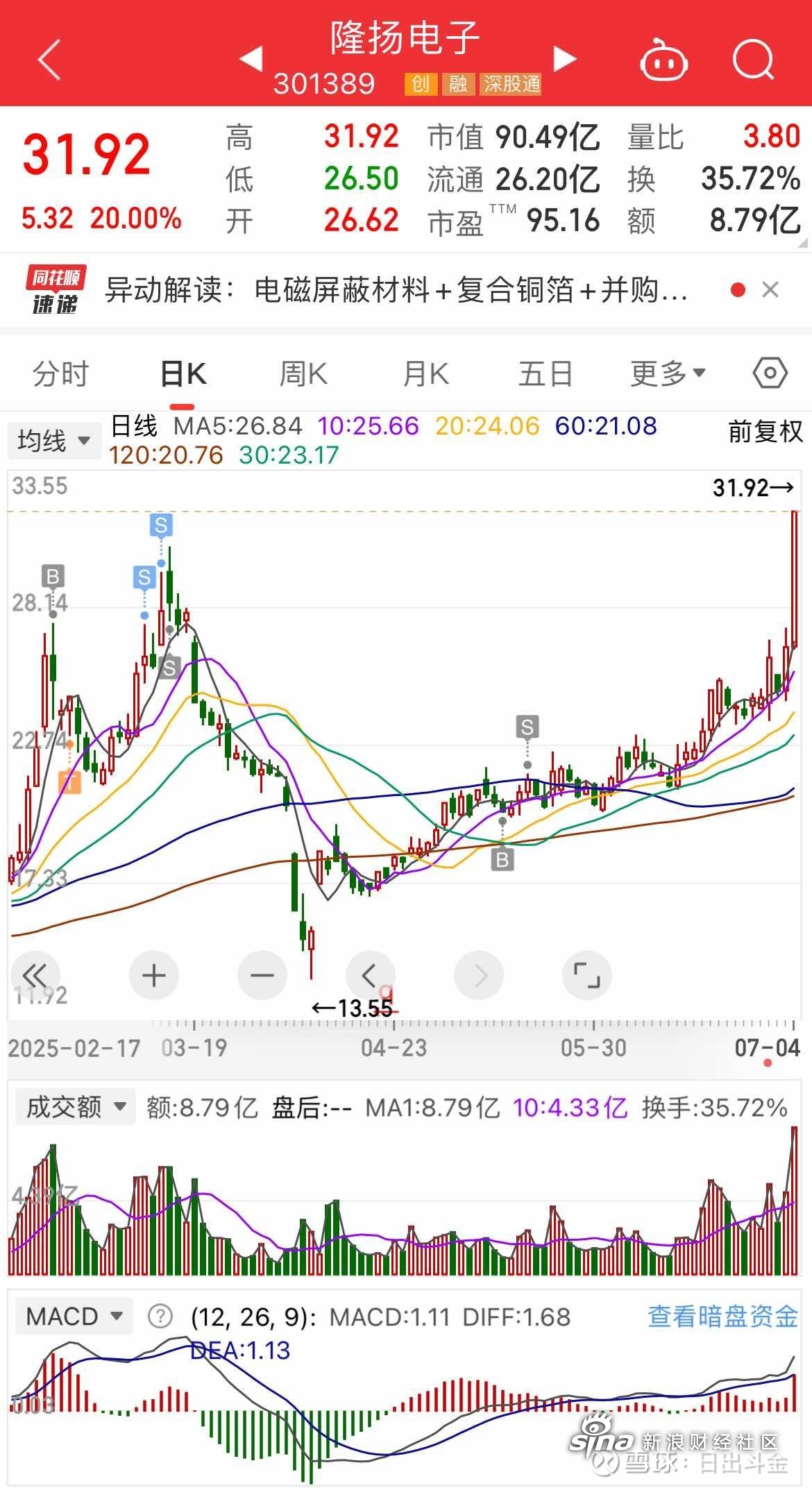Switch to the 五日 tab
812x1488 pixels.
point(545,374)
